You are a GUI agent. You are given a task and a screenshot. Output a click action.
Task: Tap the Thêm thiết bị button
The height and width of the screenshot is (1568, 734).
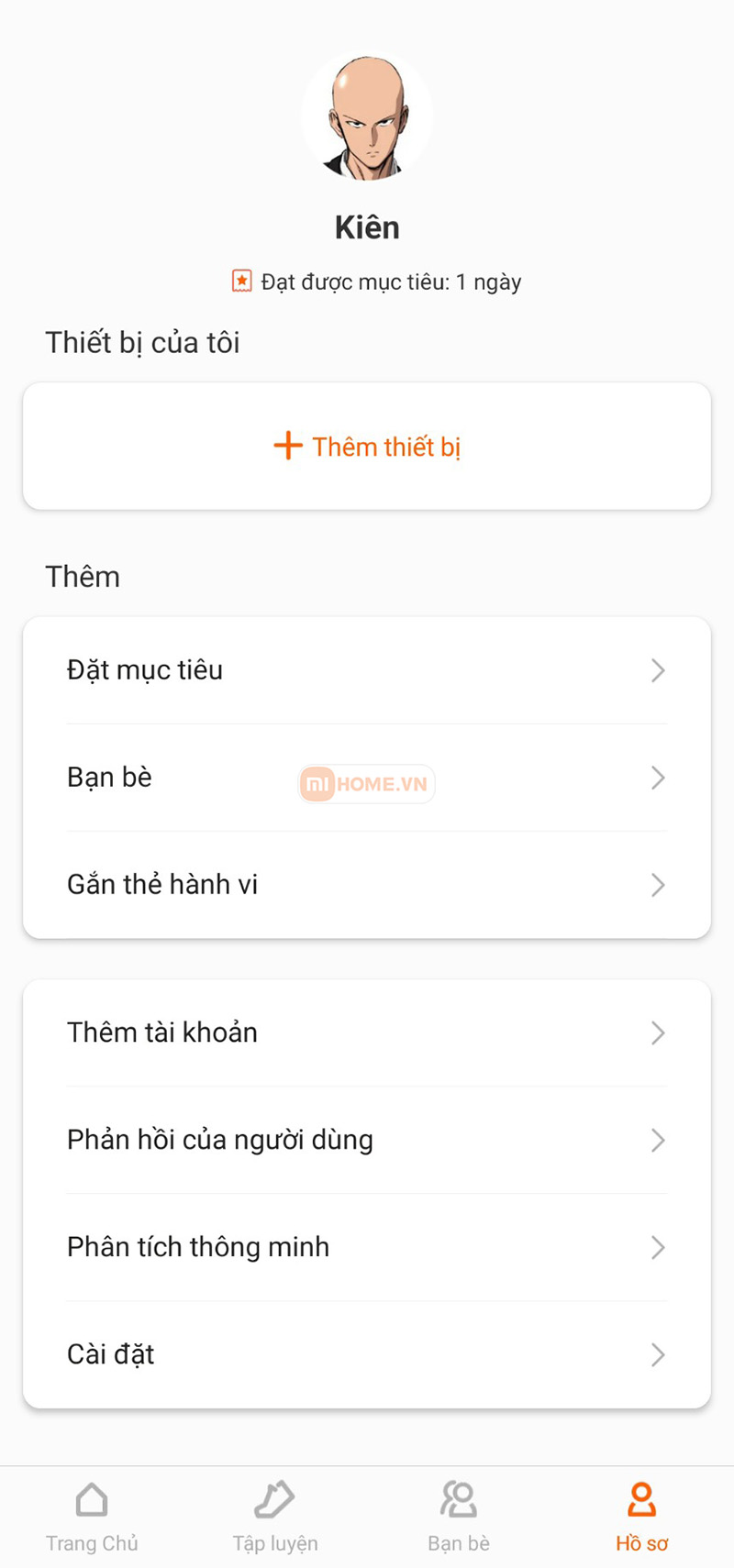[x=367, y=446]
